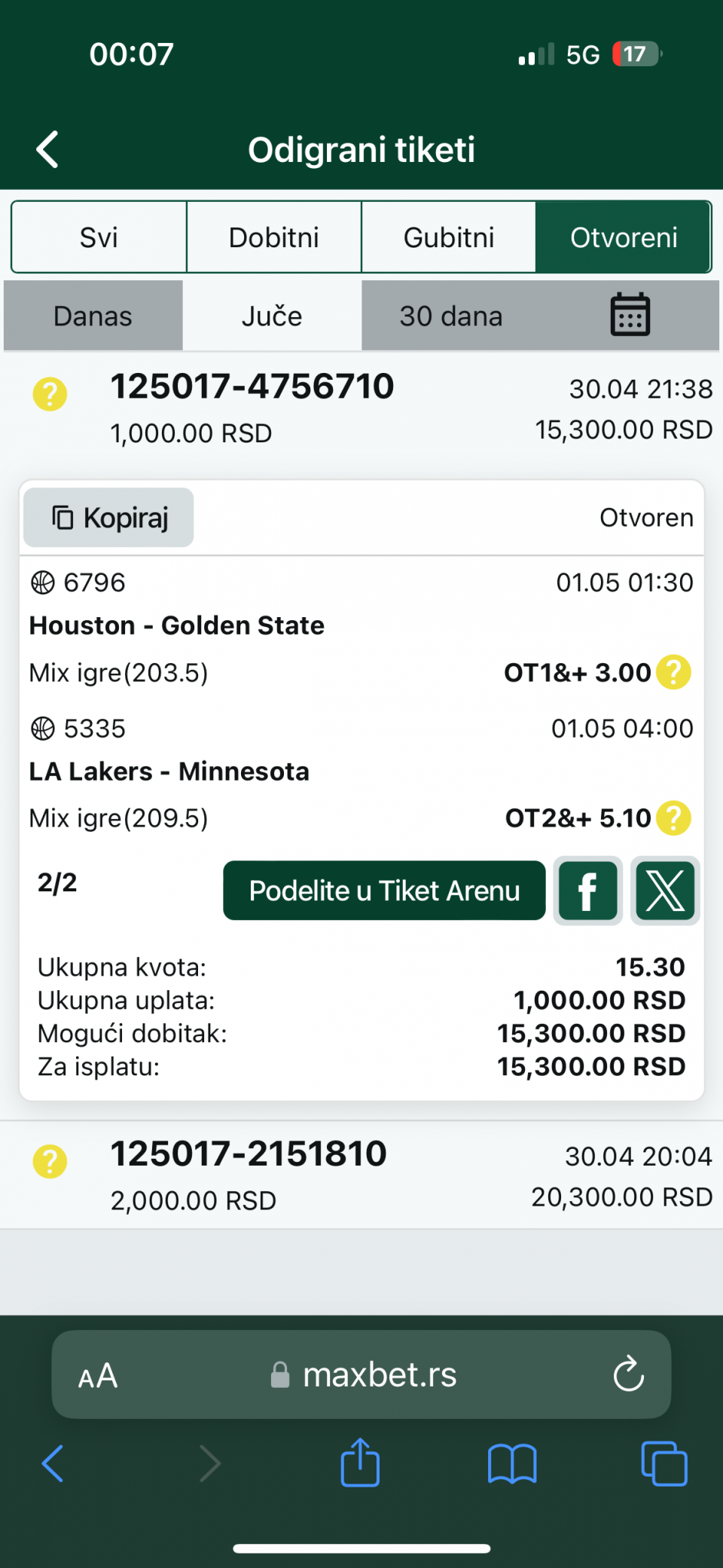Viewport: 723px width, 1568px height.
Task: Select the Otvoreni tab
Action: [624, 237]
